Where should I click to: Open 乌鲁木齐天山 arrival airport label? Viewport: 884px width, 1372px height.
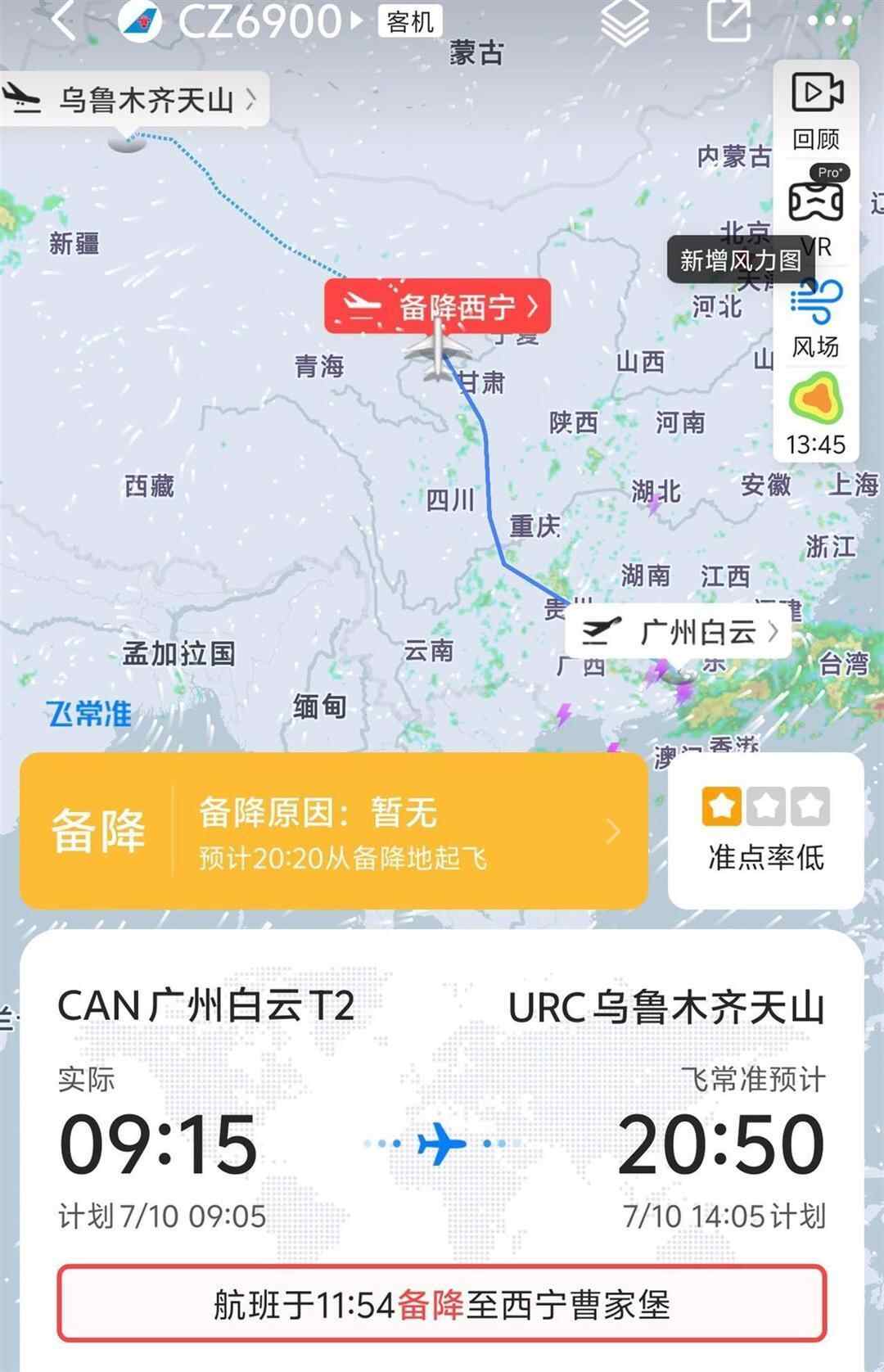[135, 100]
